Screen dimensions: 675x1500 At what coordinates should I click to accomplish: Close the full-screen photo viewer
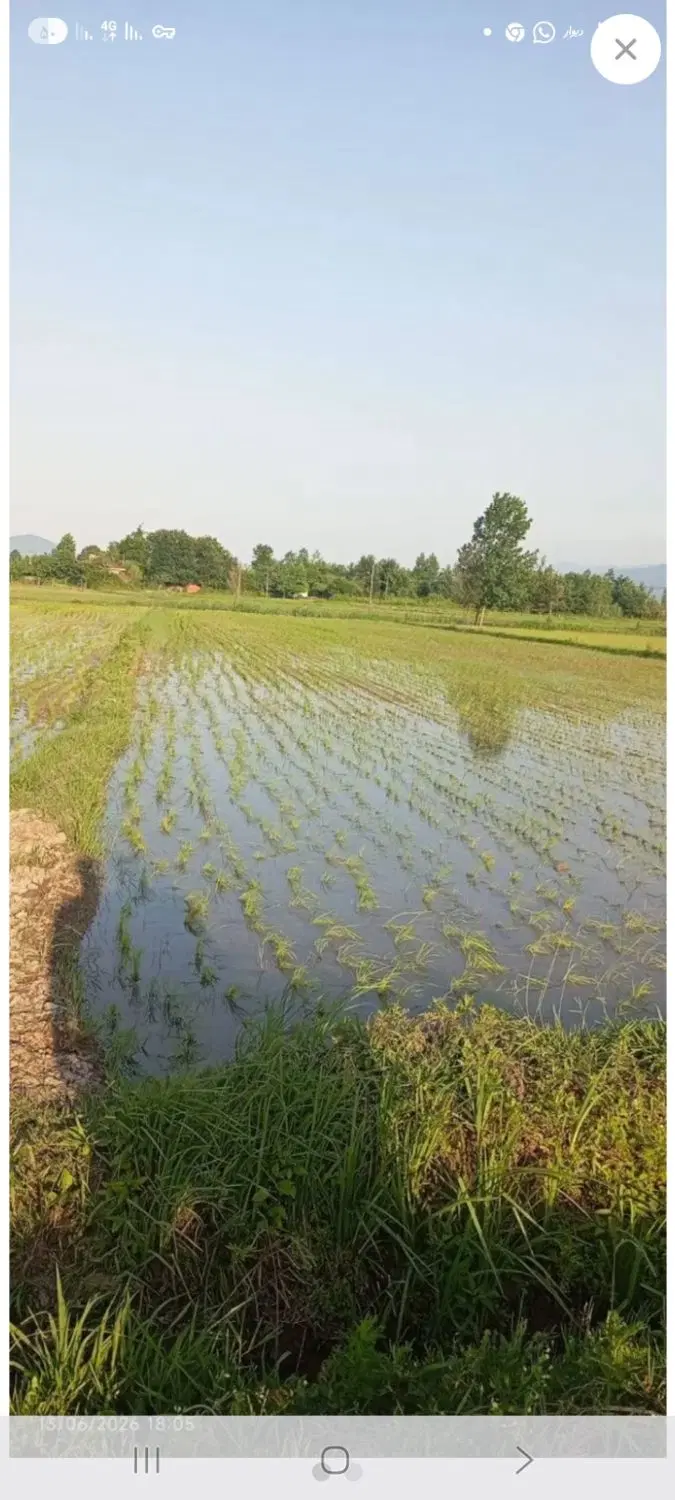(625, 49)
